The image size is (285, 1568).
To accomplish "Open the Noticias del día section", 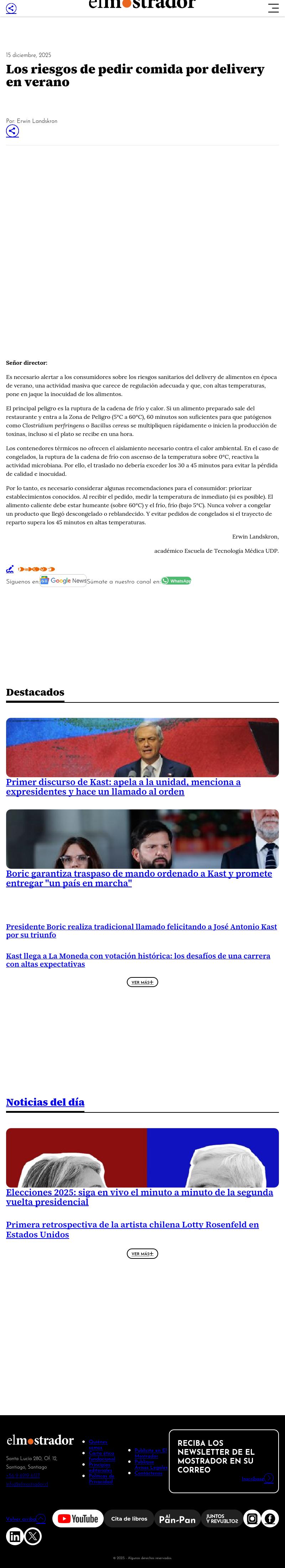I will 45,1102.
